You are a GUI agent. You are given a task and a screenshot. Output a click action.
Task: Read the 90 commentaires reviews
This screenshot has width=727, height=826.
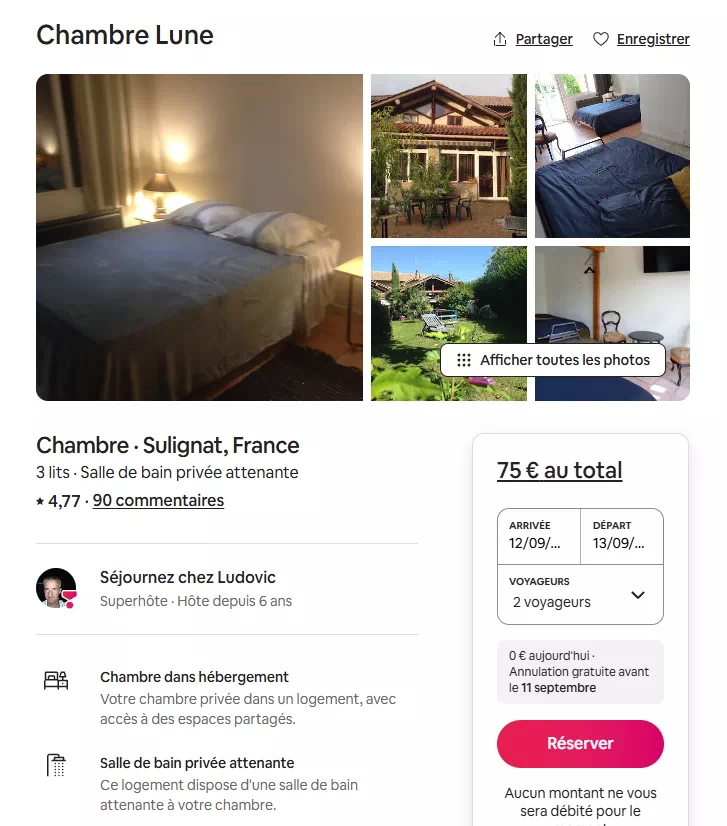coord(158,500)
